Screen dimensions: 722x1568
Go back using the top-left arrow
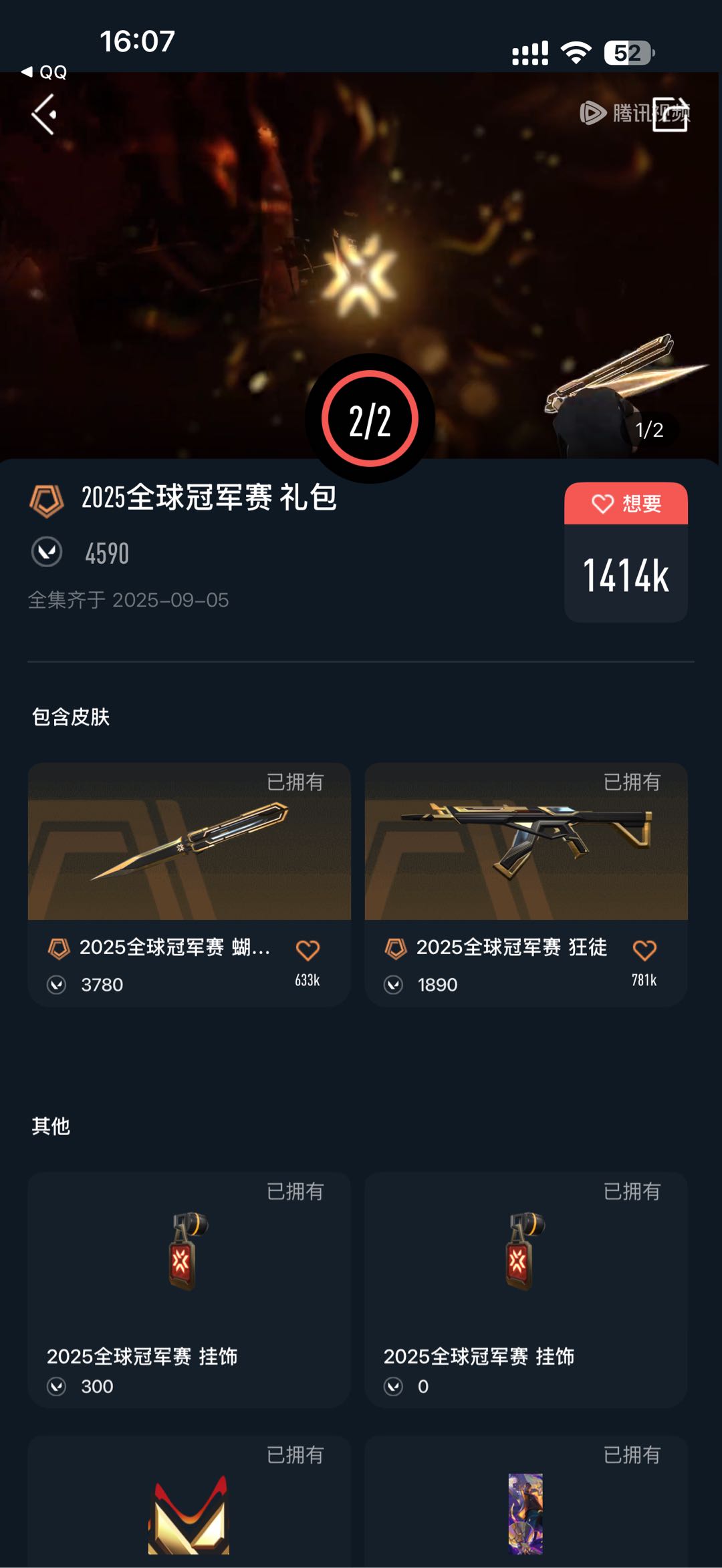tap(45, 114)
